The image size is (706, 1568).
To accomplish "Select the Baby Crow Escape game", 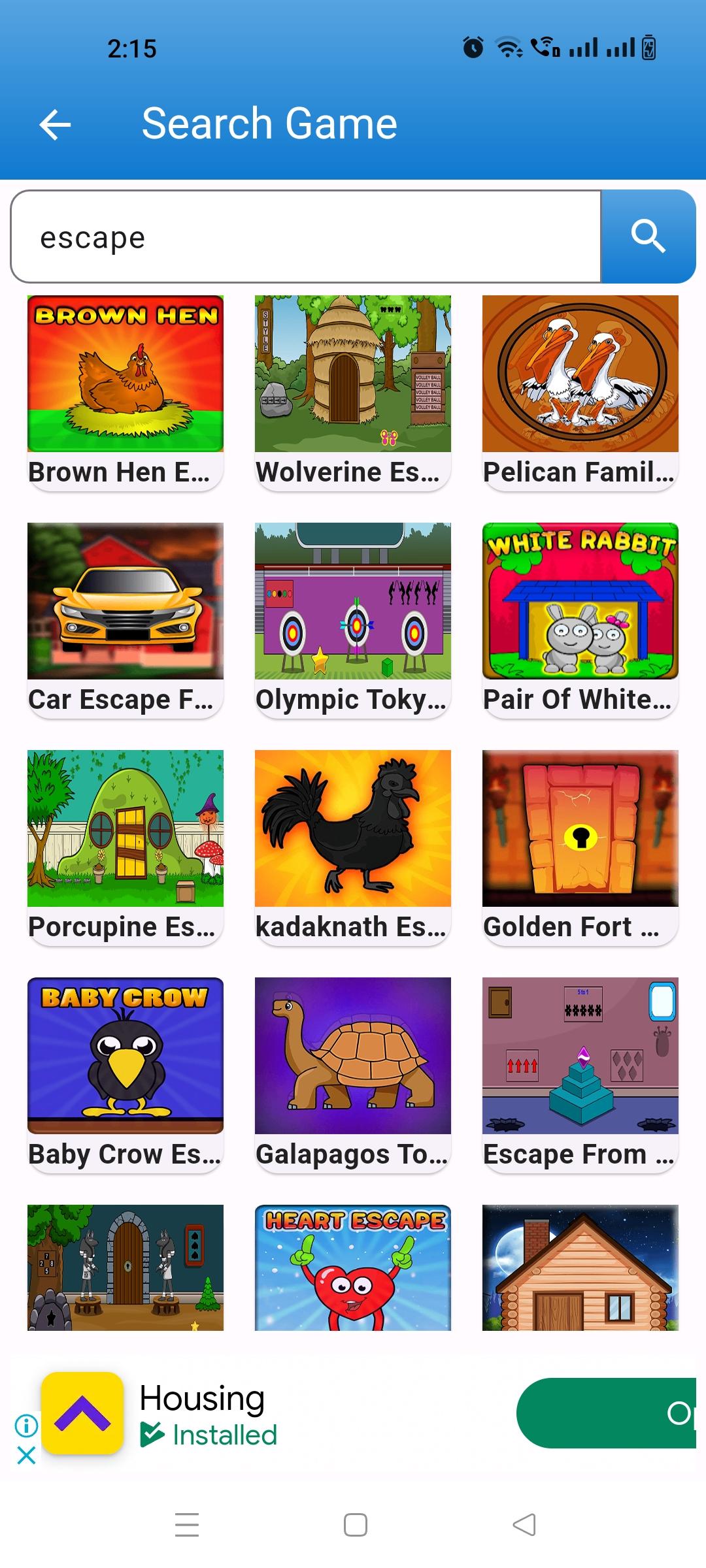I will pos(124,1056).
